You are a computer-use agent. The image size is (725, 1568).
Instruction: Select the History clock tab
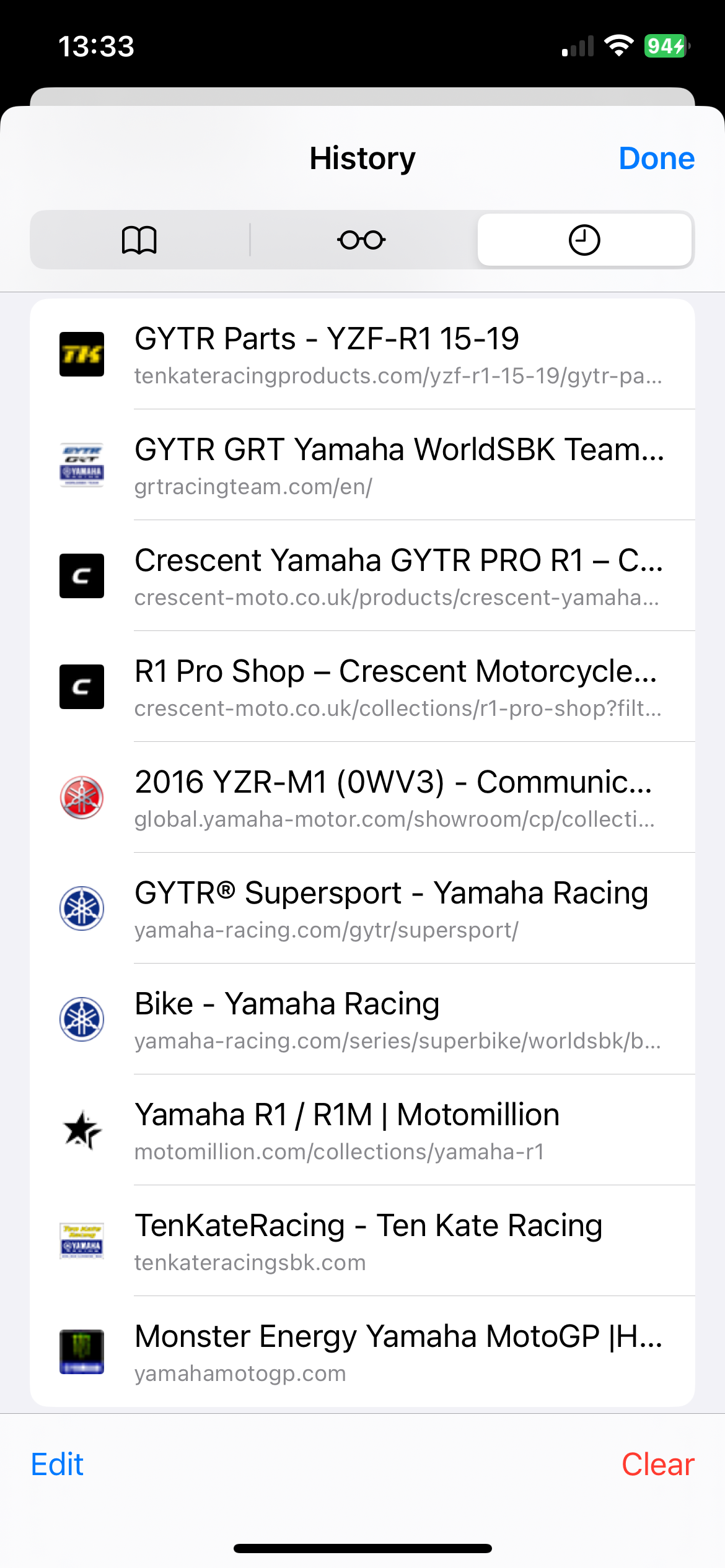click(x=584, y=240)
